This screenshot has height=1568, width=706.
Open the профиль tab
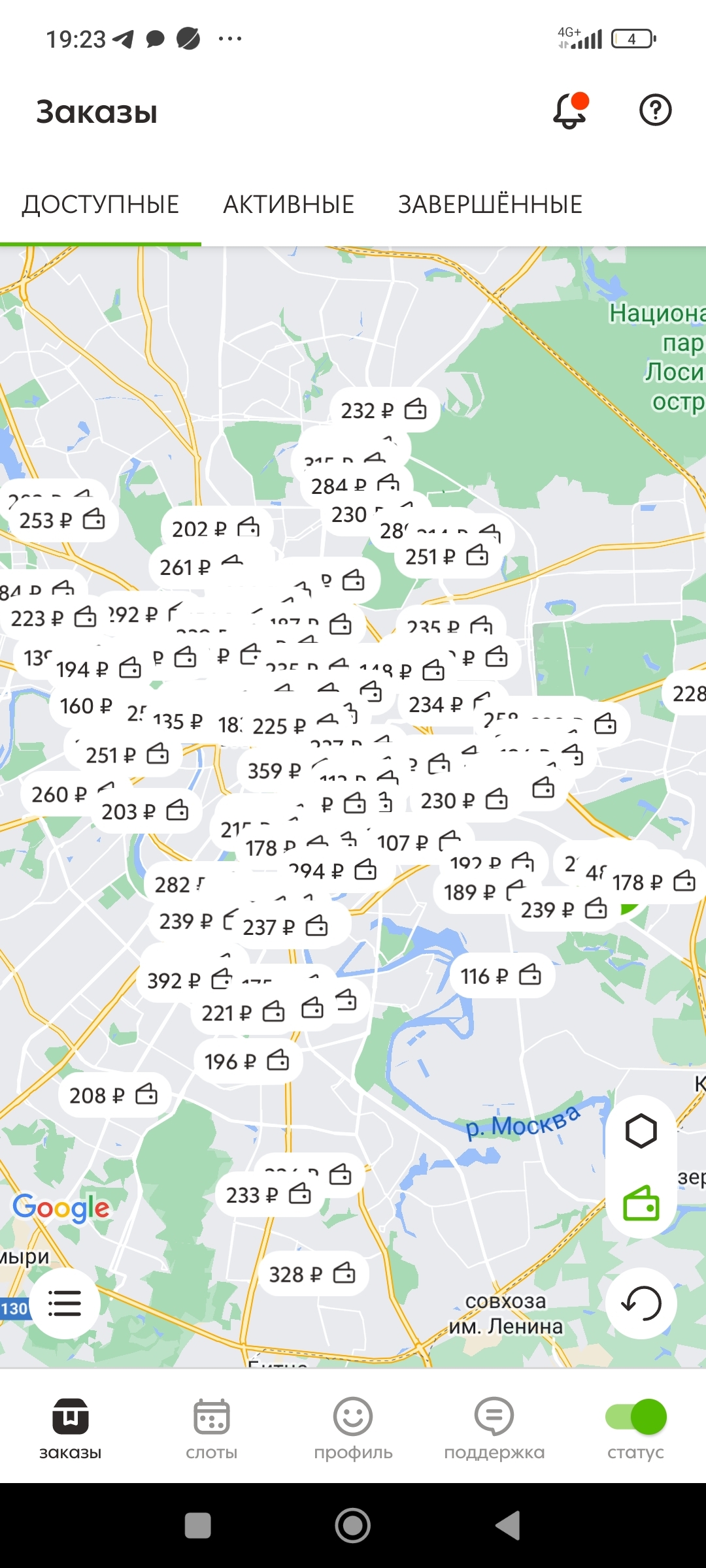pos(353,1429)
